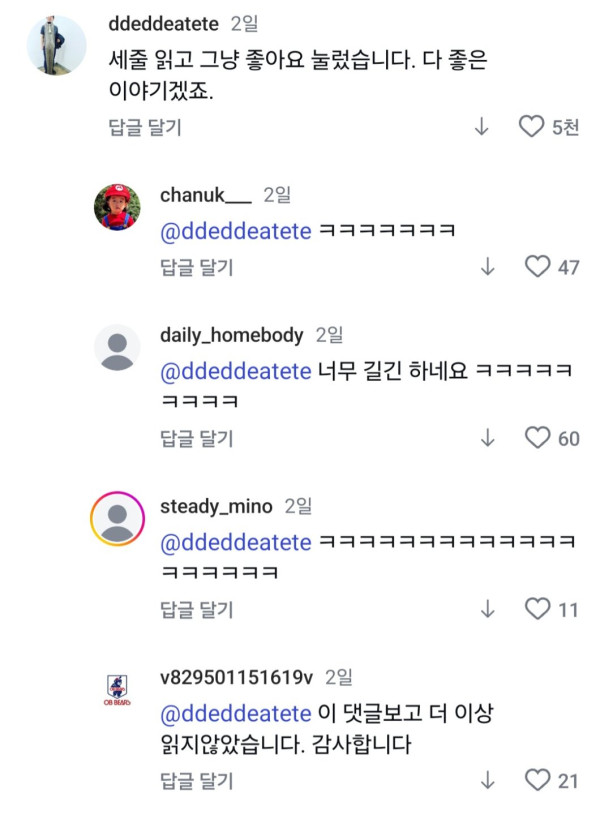Open the @ddeddeatete mention in daily_homebody's reply
The height and width of the screenshot is (815, 600).
pos(236,372)
